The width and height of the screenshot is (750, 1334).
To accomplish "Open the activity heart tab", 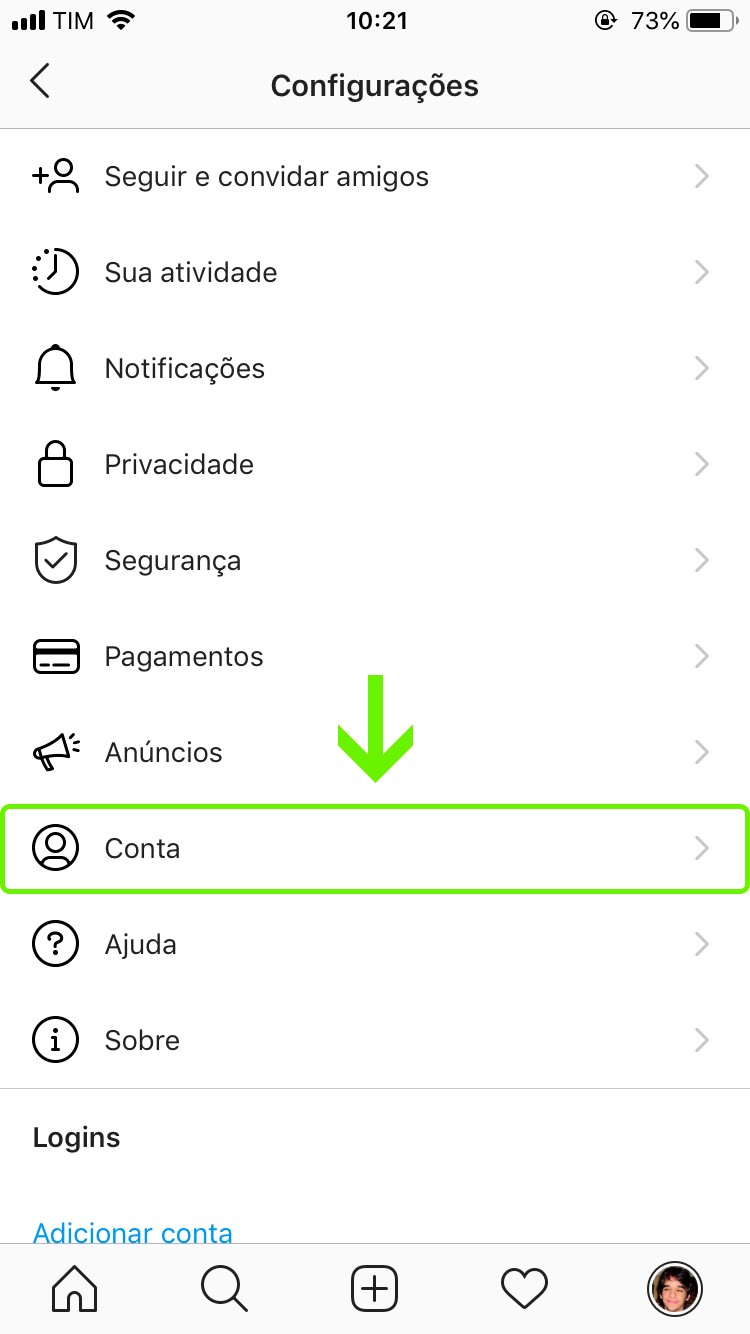I will (524, 1288).
